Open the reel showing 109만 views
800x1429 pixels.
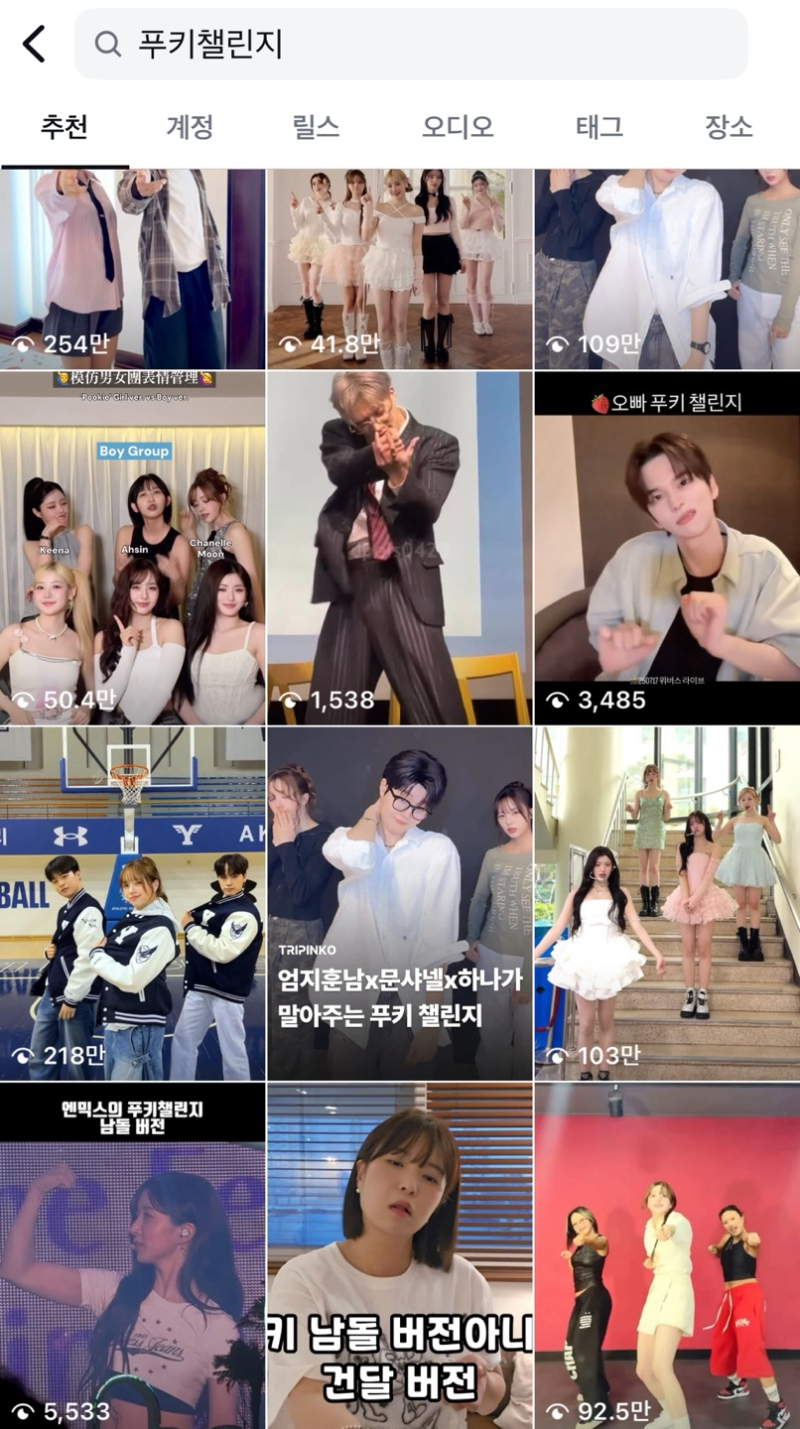click(x=667, y=268)
